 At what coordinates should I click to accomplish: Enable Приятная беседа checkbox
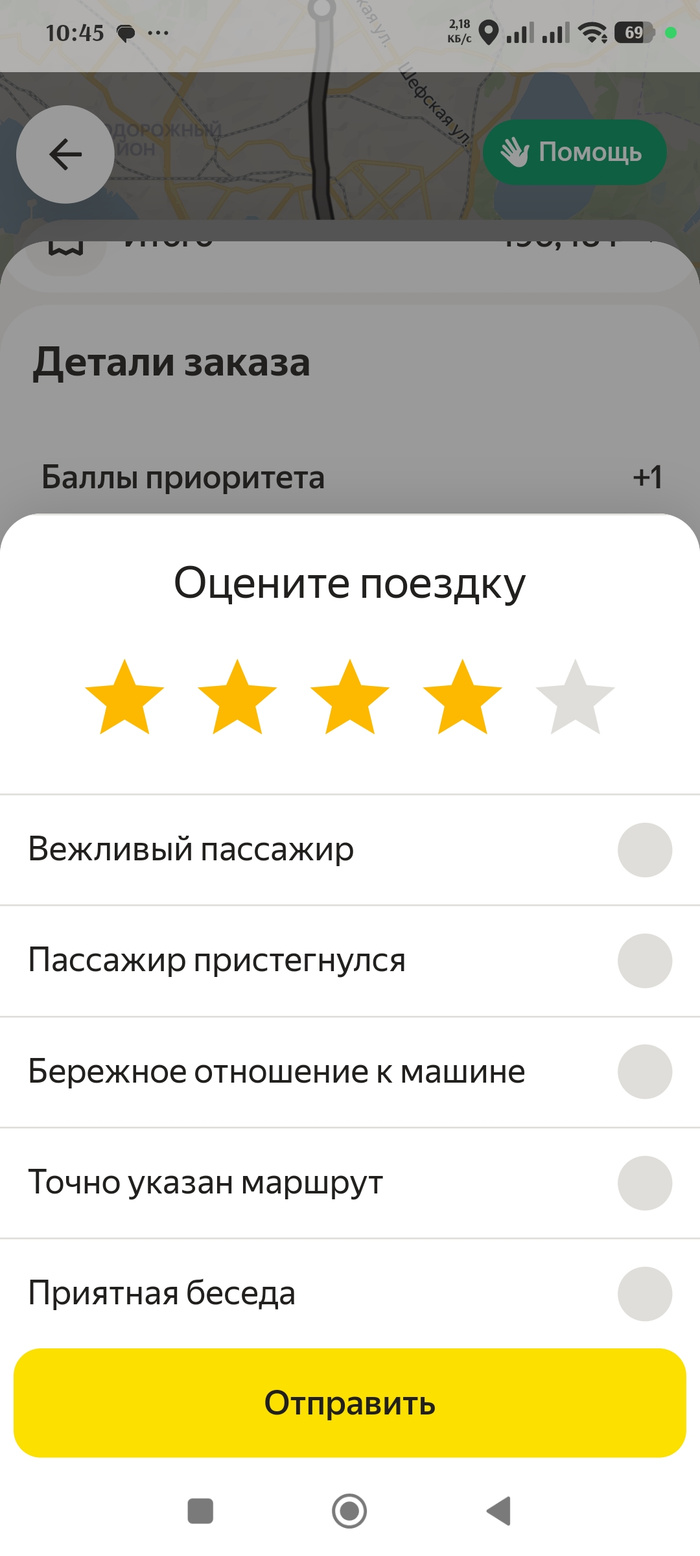[x=644, y=1293]
